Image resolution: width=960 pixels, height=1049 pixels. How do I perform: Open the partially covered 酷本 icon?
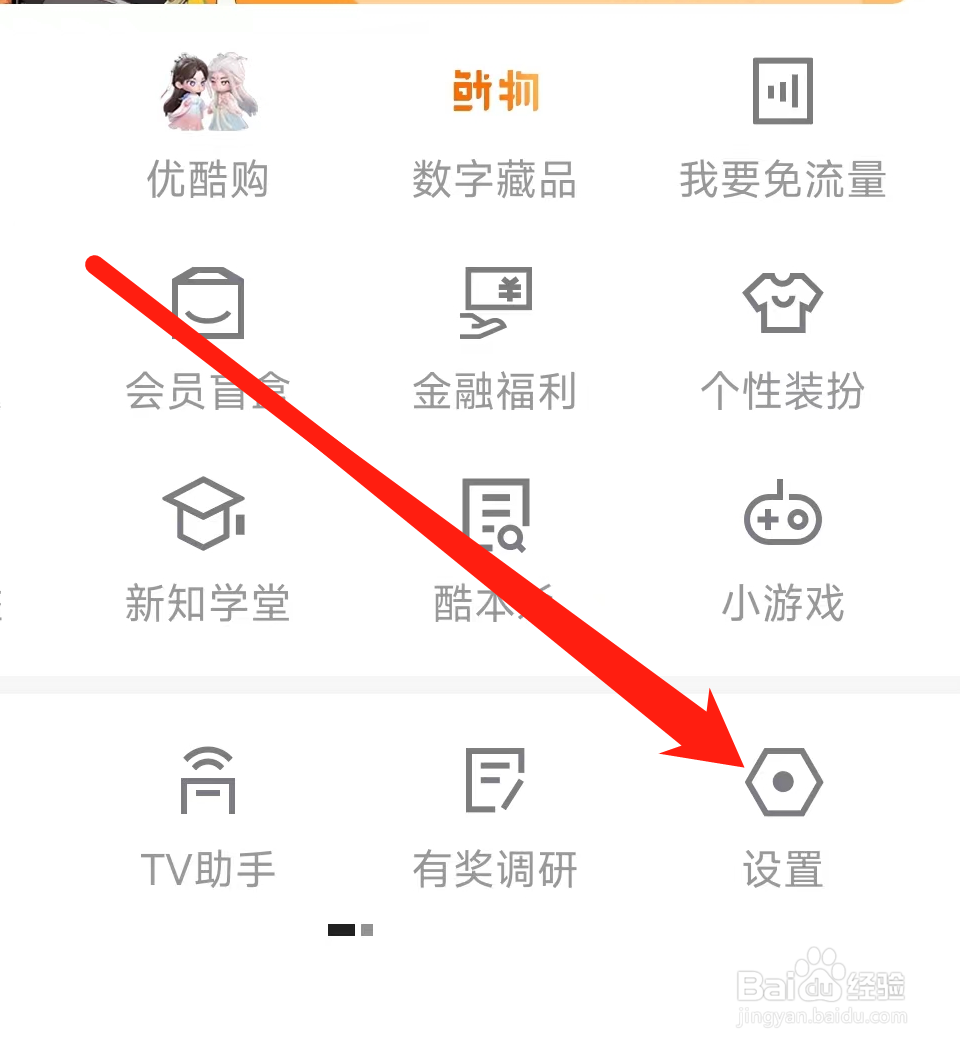click(494, 515)
